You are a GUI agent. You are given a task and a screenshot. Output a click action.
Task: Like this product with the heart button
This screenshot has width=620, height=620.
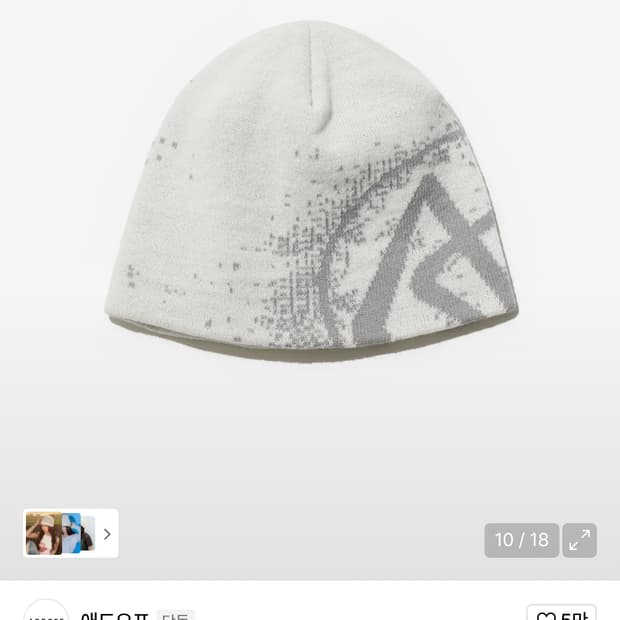561,614
